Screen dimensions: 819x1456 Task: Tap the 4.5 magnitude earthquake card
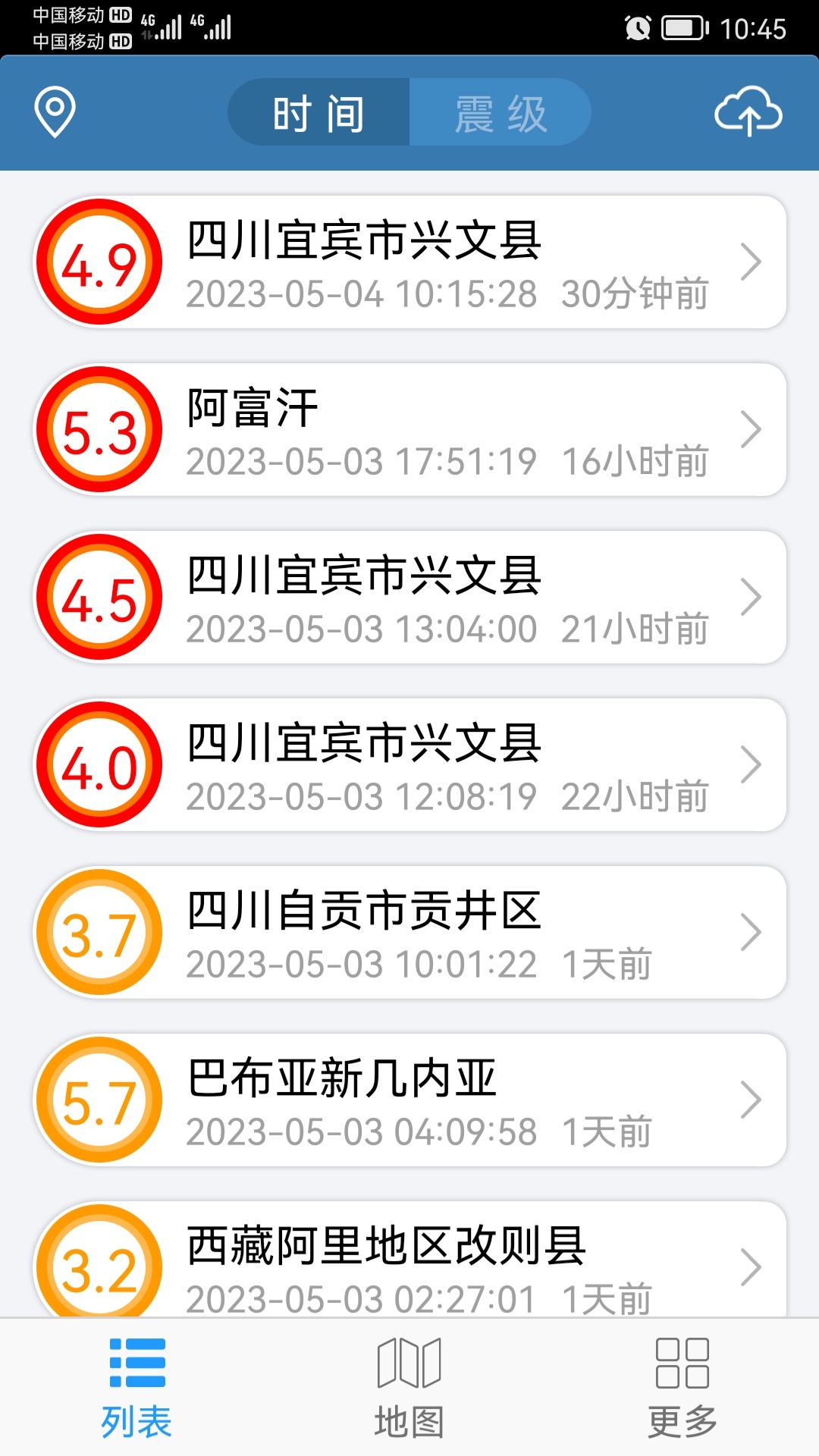[x=409, y=597]
